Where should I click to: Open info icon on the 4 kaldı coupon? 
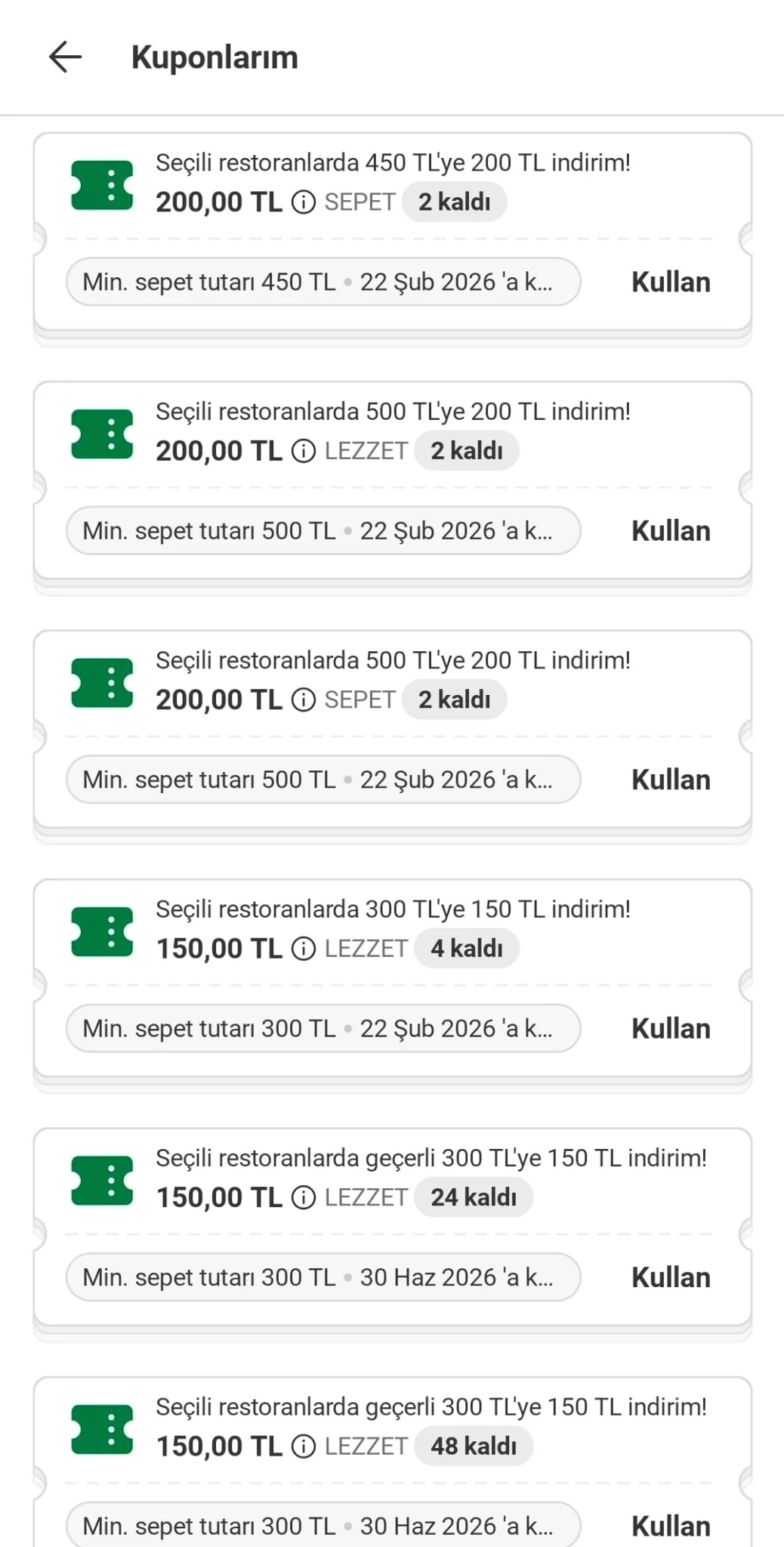[x=304, y=949]
